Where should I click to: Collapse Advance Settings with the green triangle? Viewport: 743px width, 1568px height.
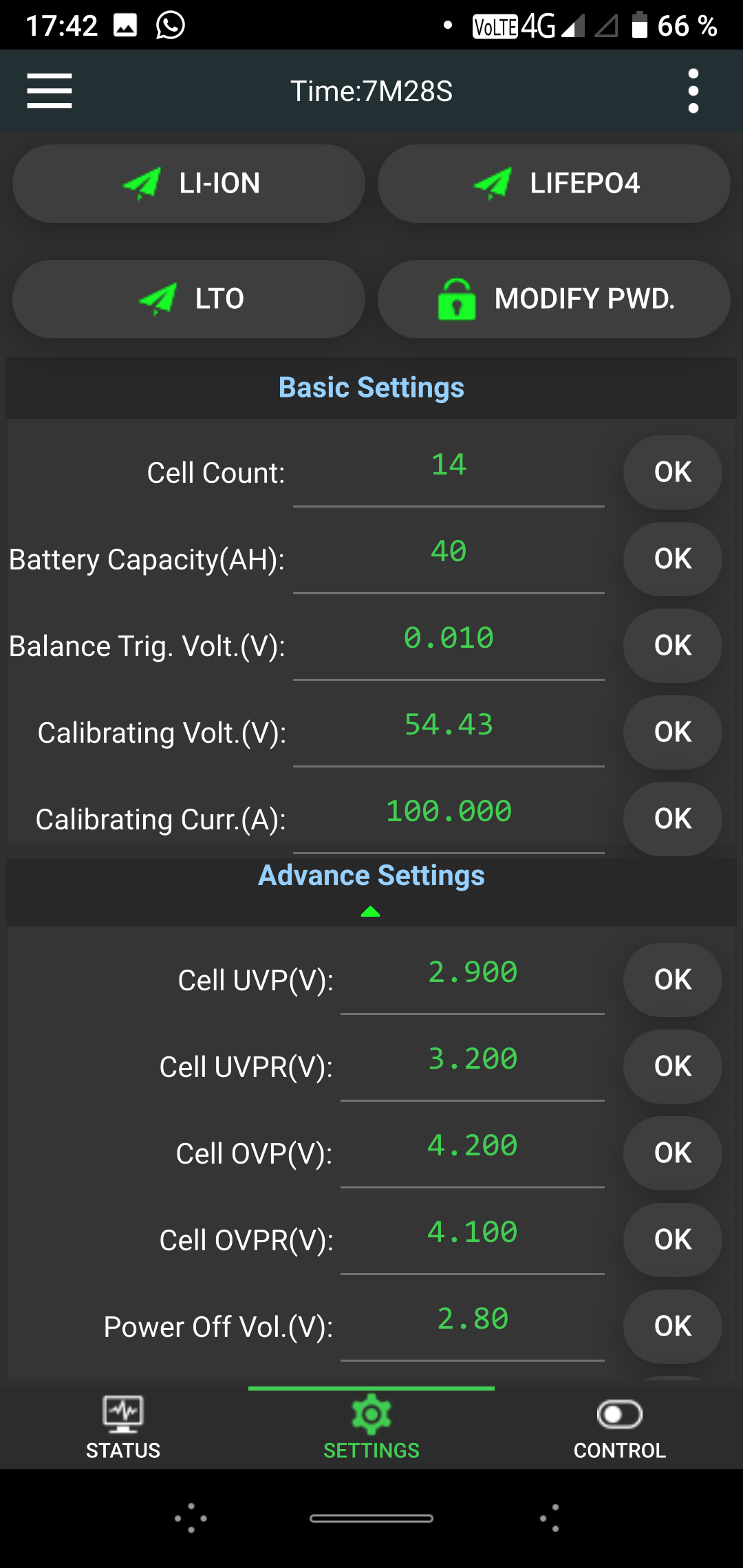point(371,910)
